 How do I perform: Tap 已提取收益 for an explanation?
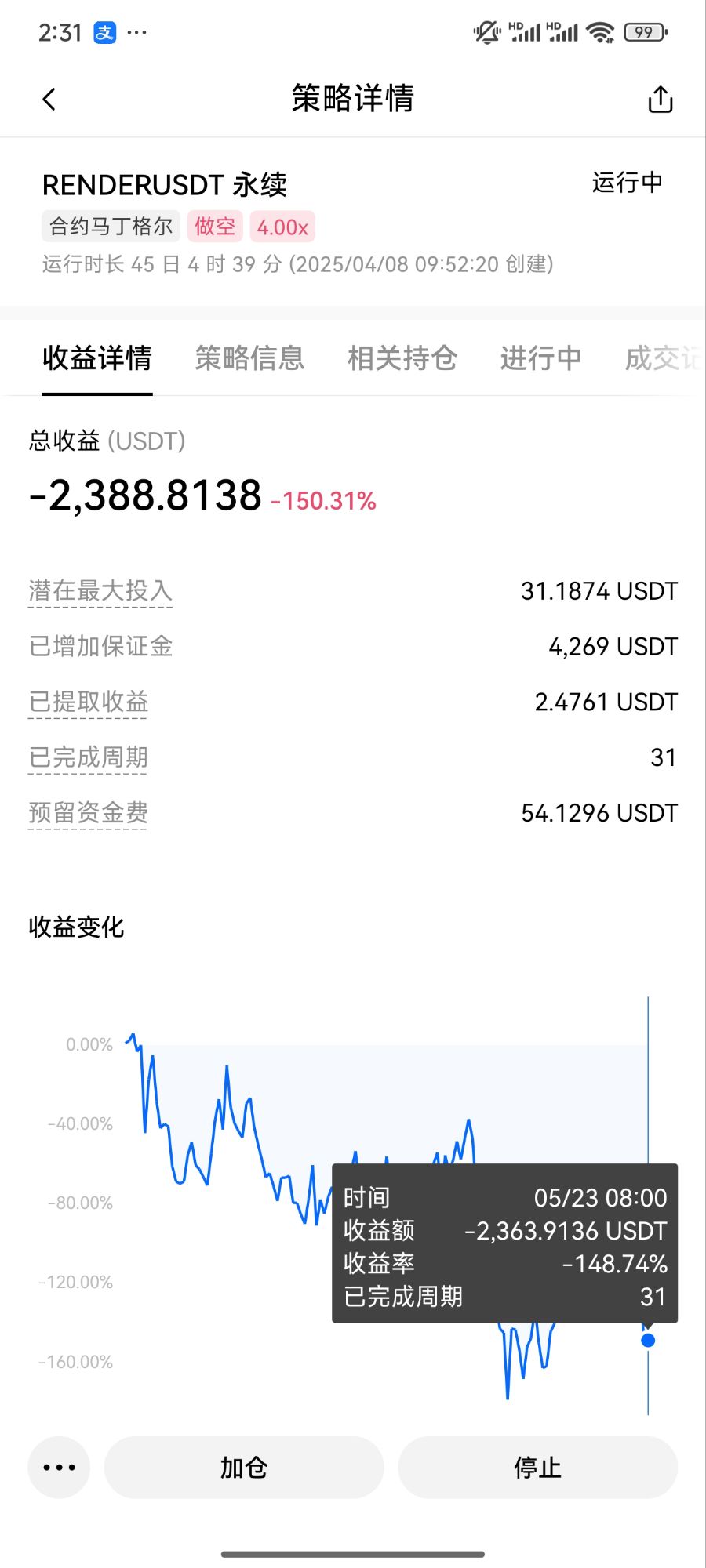click(89, 702)
